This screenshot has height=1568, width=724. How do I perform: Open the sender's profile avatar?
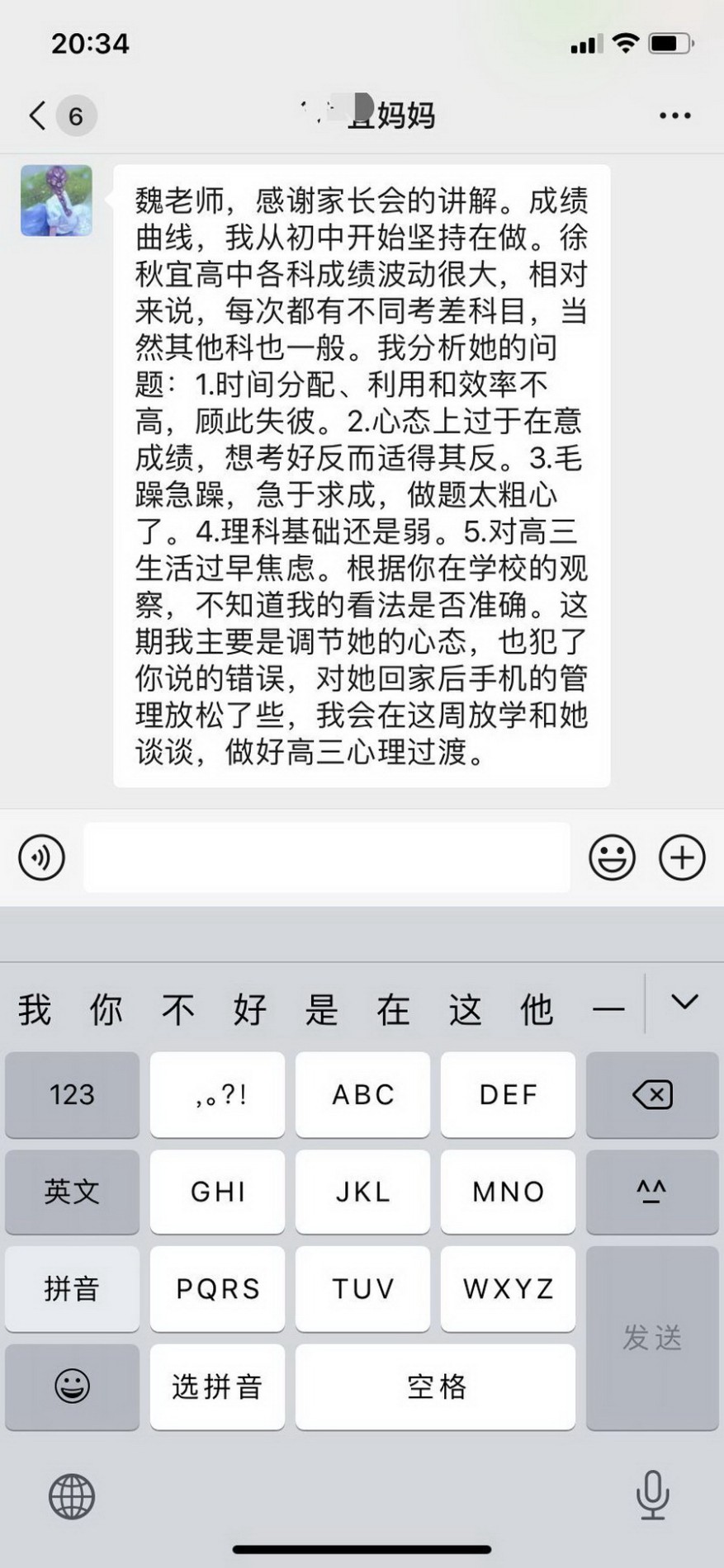tap(56, 201)
